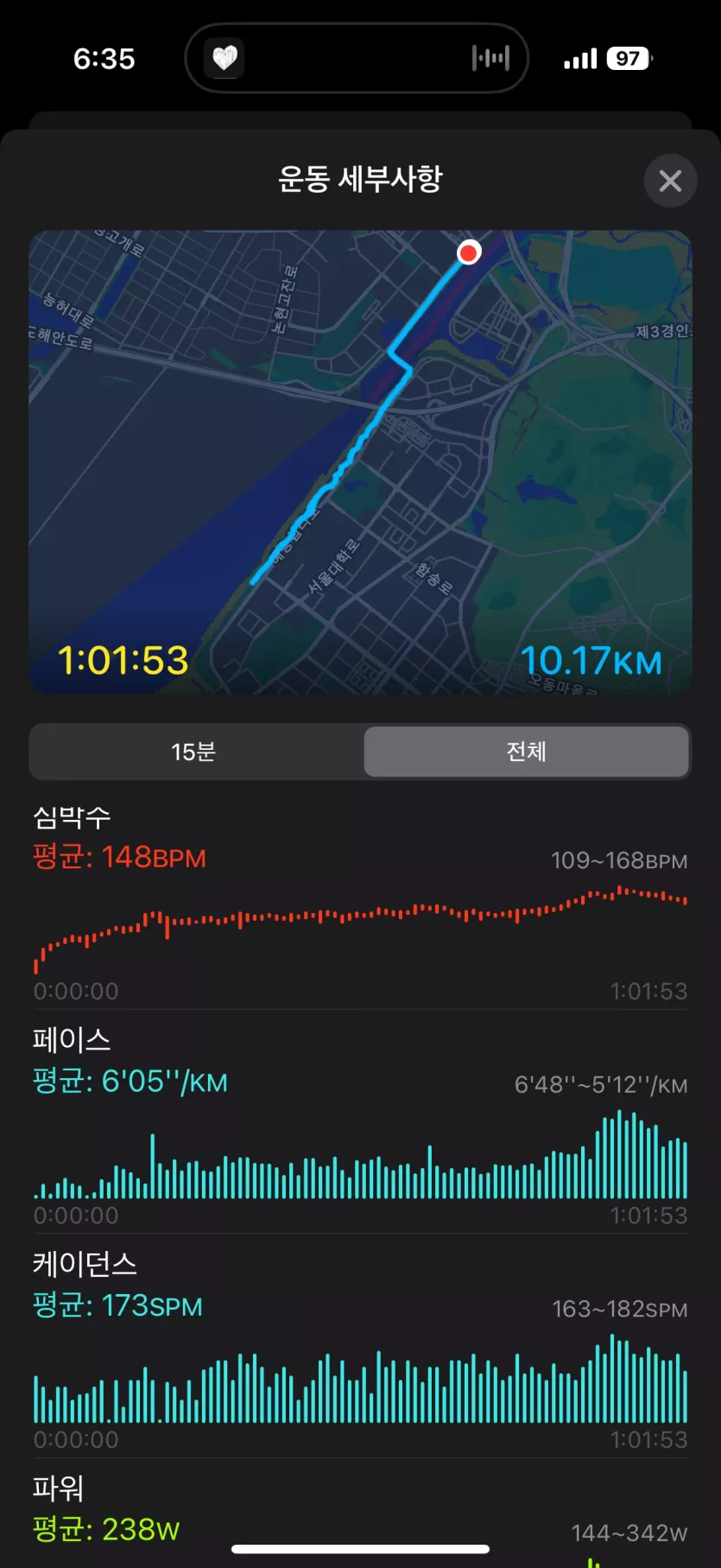Close the 운동 세부사항 sheet
Screen dimensions: 721x1568
[x=670, y=181]
